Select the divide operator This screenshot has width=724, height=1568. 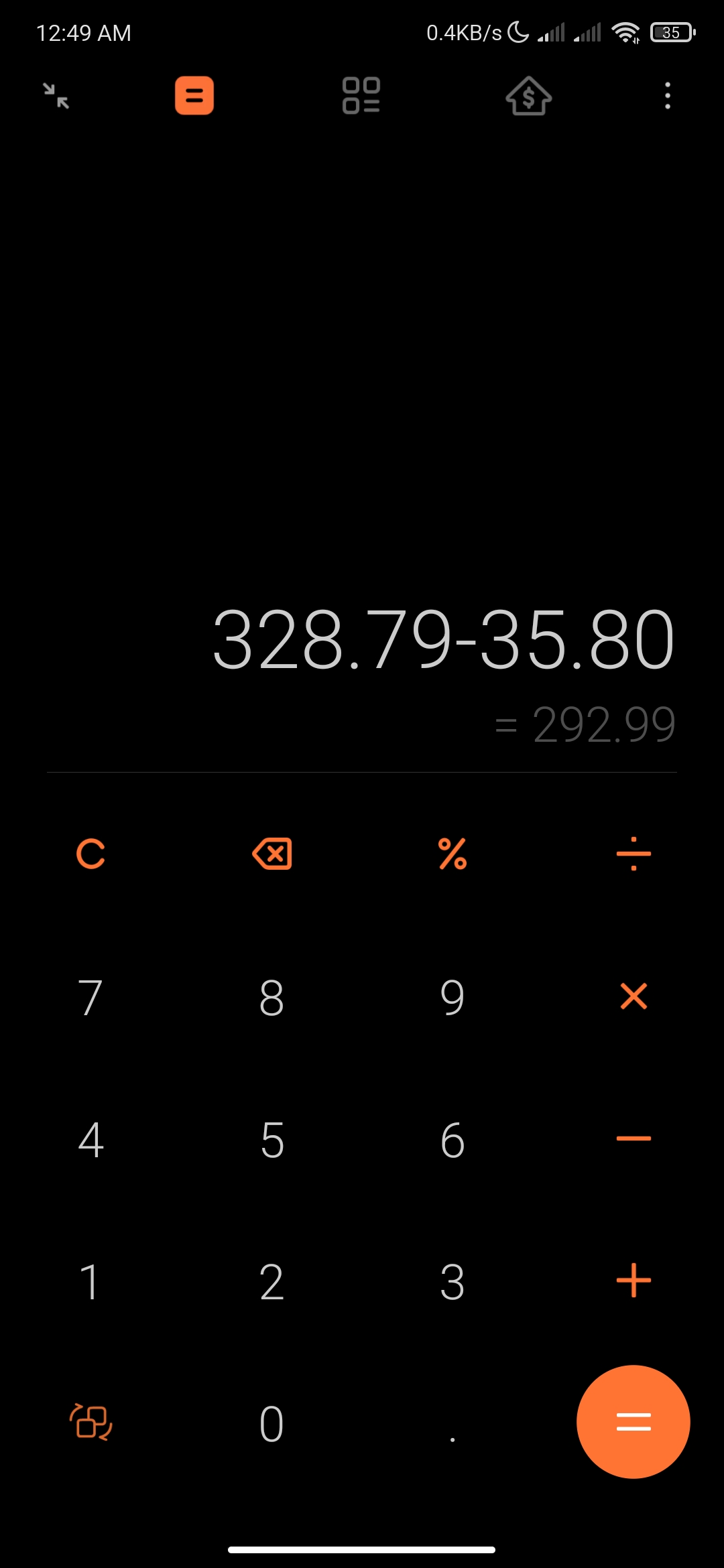point(633,854)
